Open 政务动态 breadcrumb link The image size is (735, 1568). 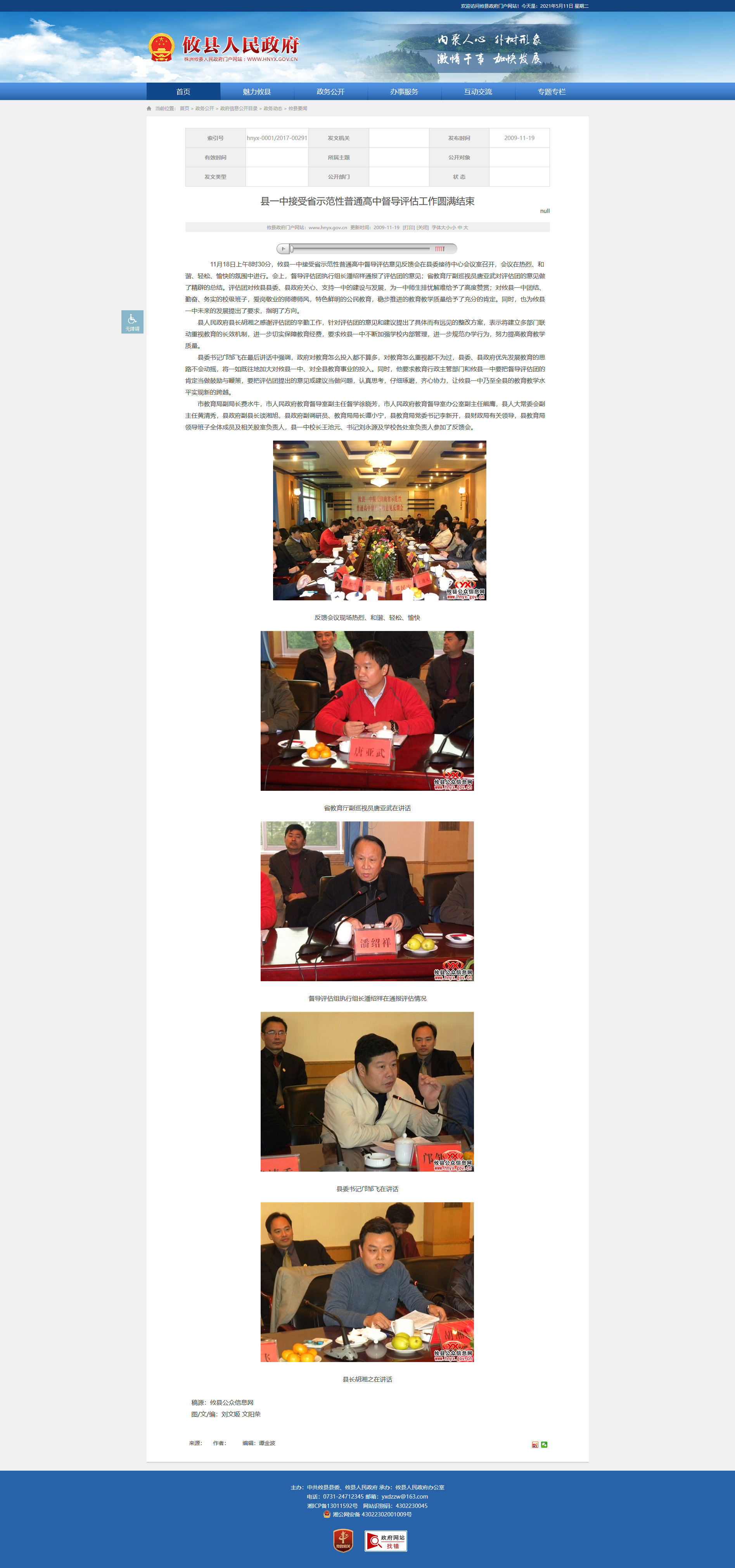(273, 109)
